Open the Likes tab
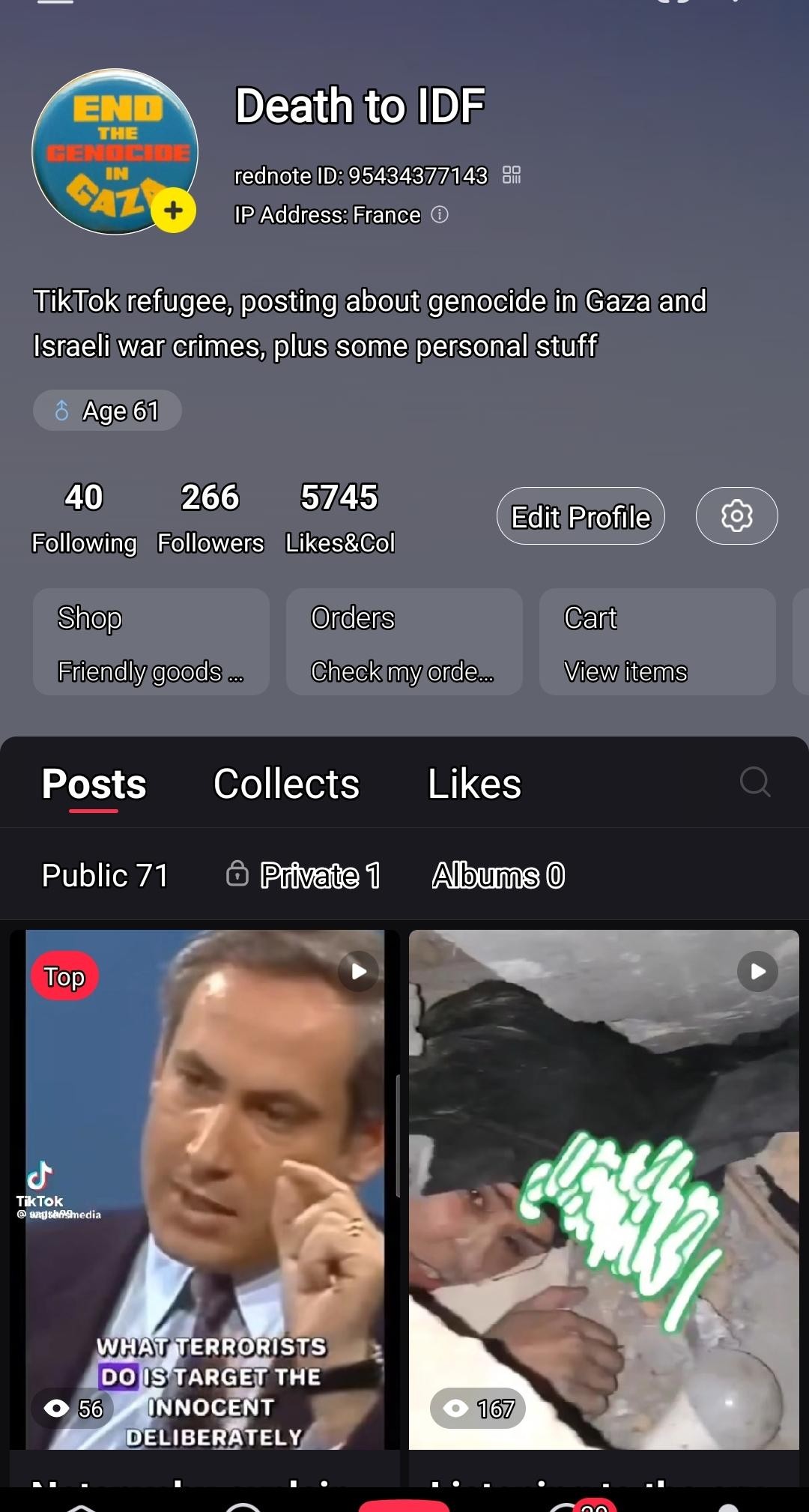Image resolution: width=809 pixels, height=1512 pixels. click(x=473, y=784)
